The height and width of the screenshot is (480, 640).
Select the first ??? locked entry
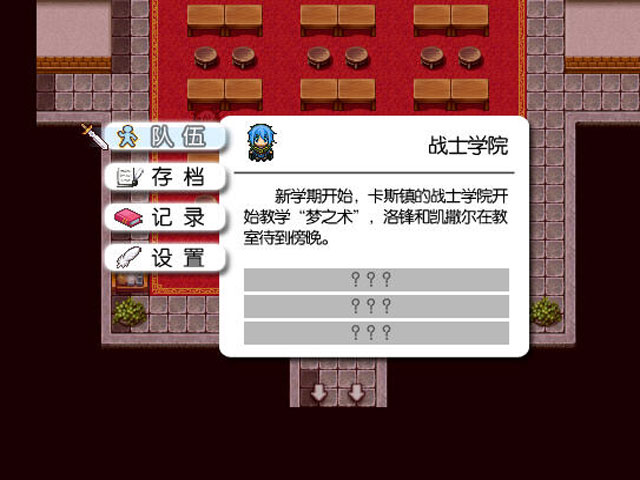(376, 279)
